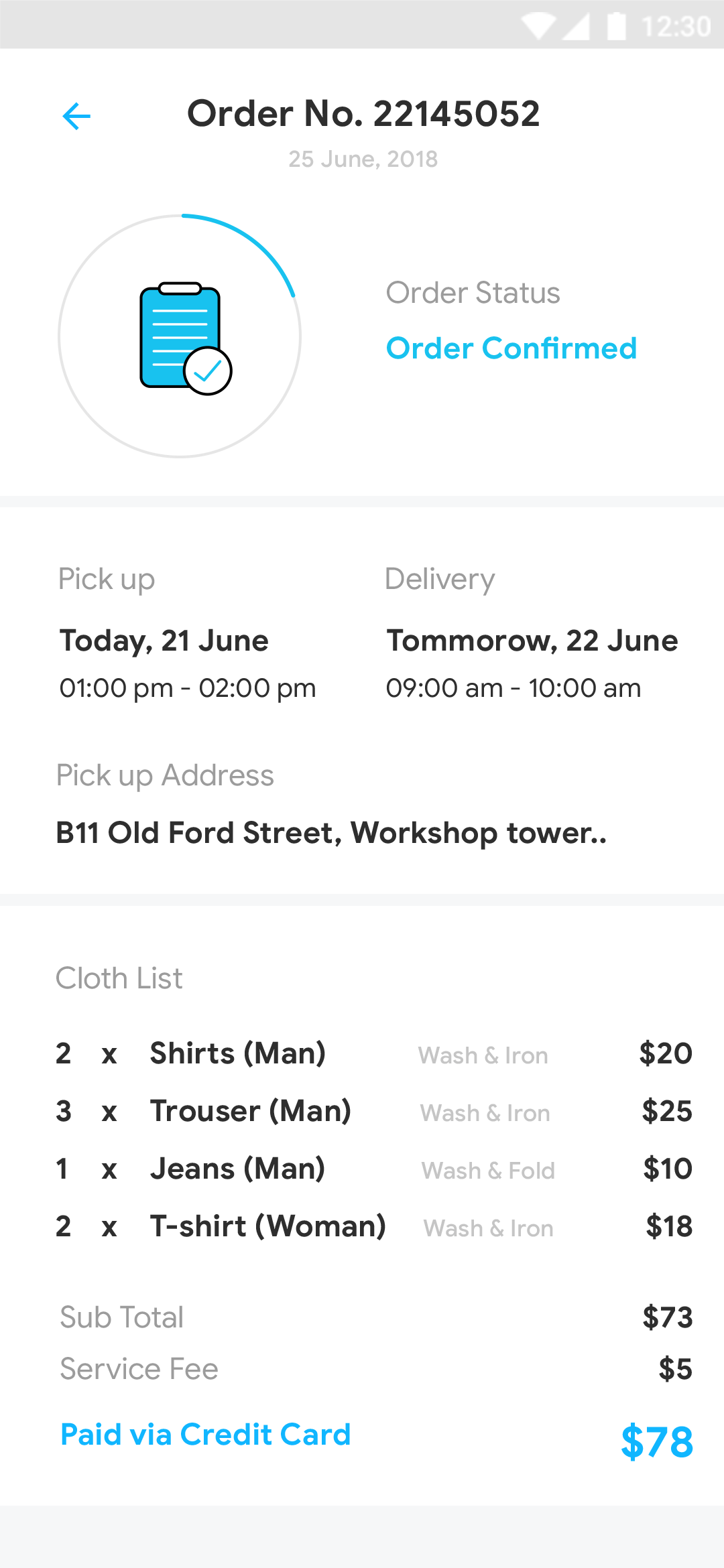
Task: Tap the back arrow to exit order details
Action: pos(76,115)
